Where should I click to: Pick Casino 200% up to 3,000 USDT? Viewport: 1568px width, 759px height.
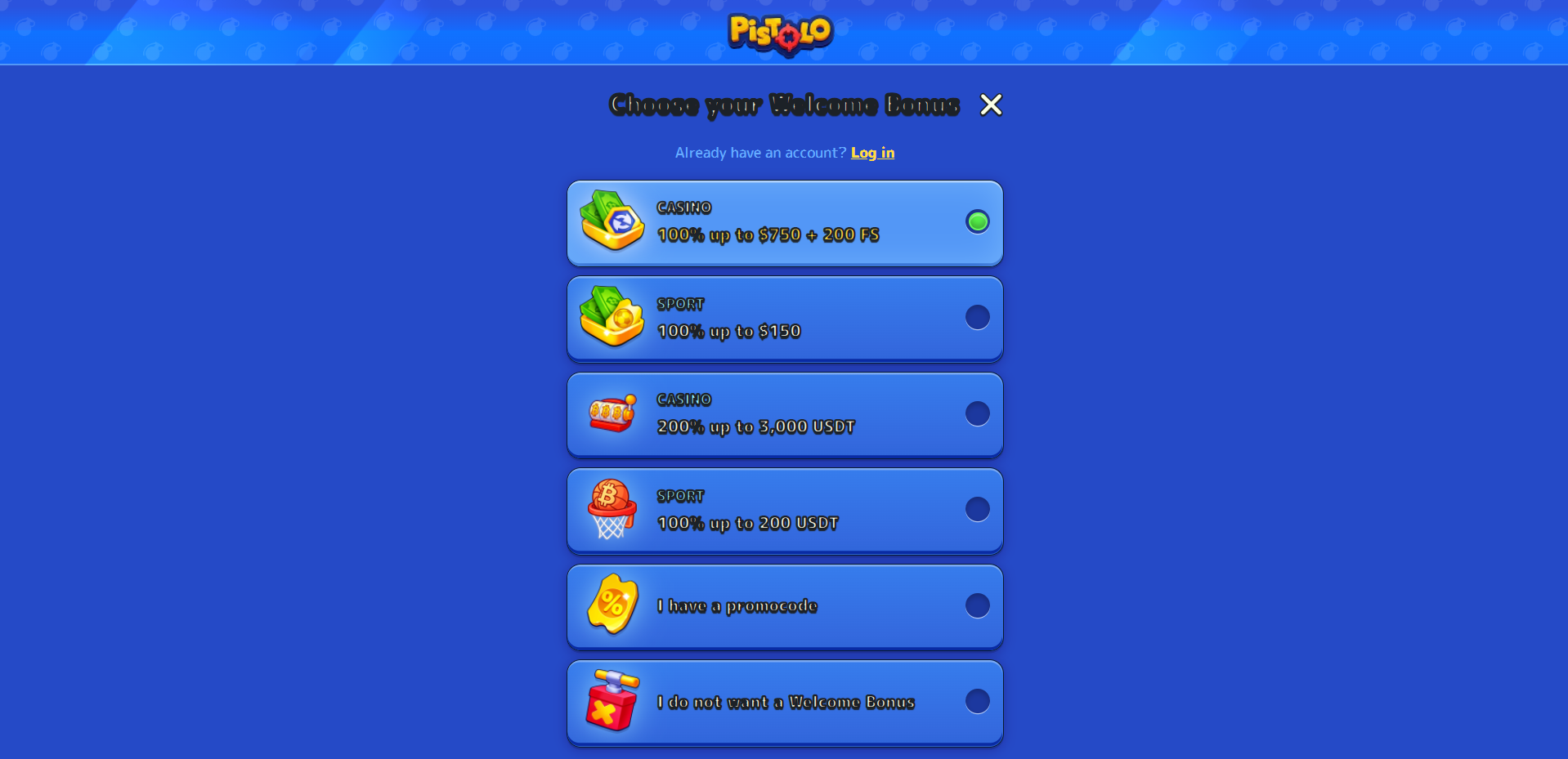pos(785,415)
